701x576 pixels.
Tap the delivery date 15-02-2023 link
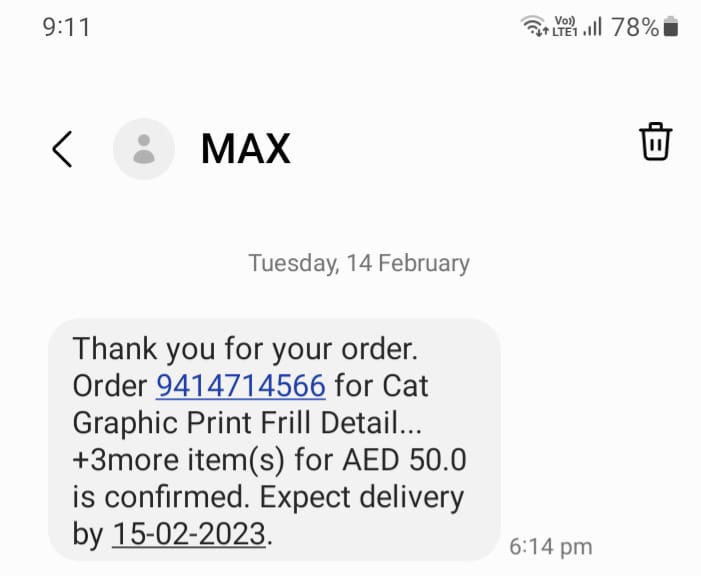coord(189,534)
